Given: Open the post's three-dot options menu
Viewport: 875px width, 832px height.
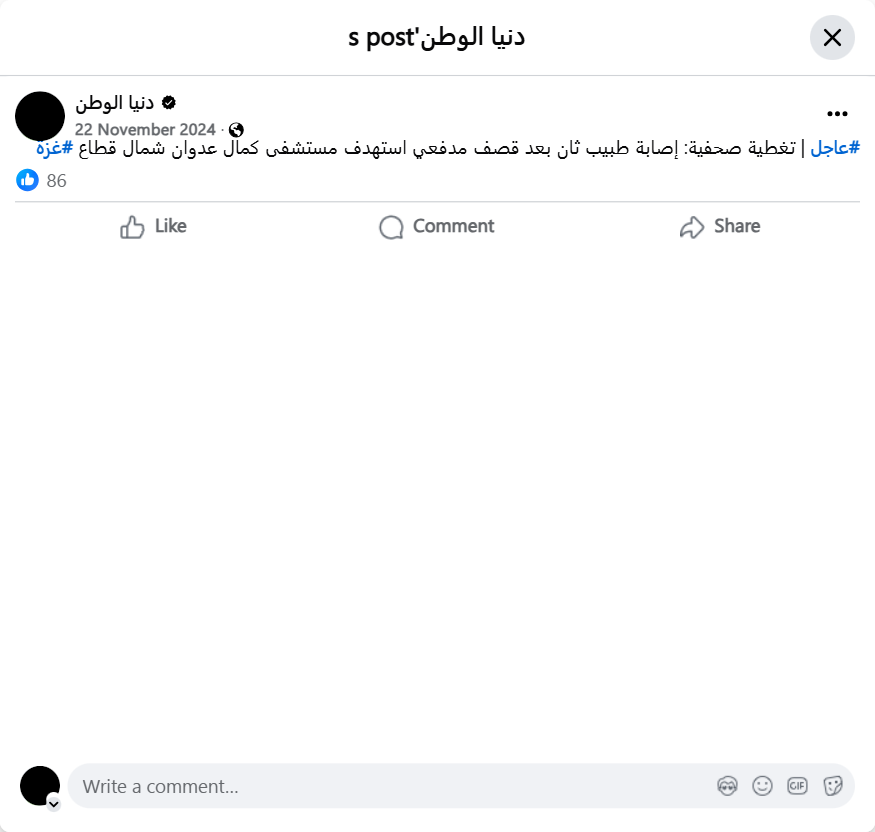Looking at the screenshot, I should point(837,114).
